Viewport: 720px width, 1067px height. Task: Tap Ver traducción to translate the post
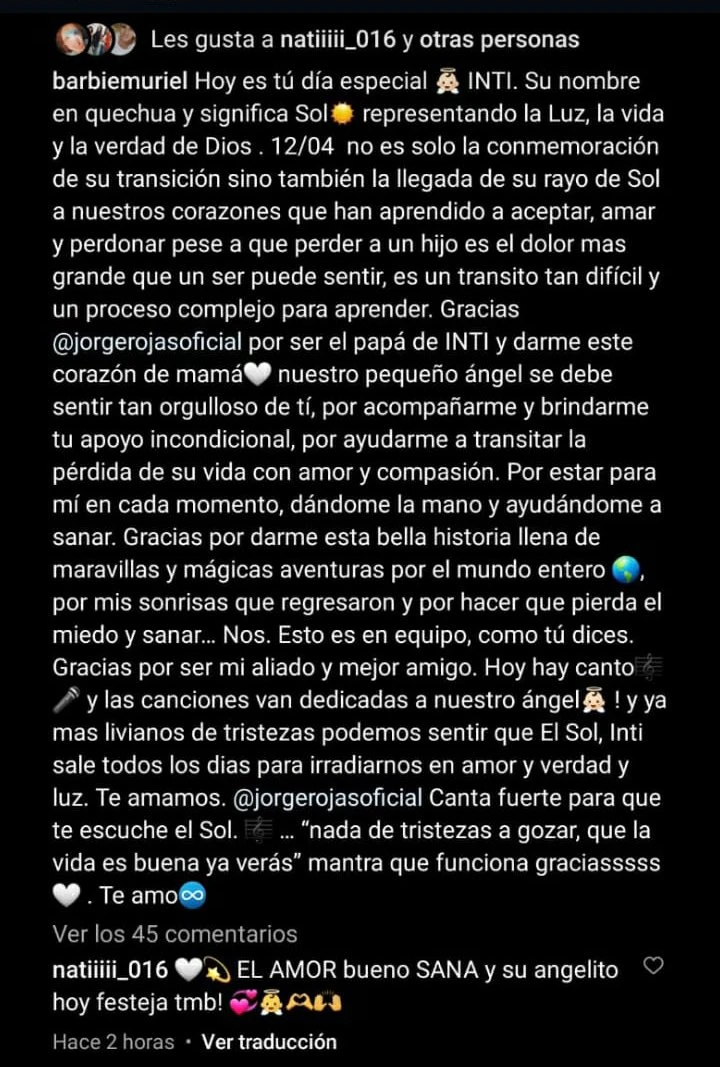pyautogui.click(x=269, y=1041)
